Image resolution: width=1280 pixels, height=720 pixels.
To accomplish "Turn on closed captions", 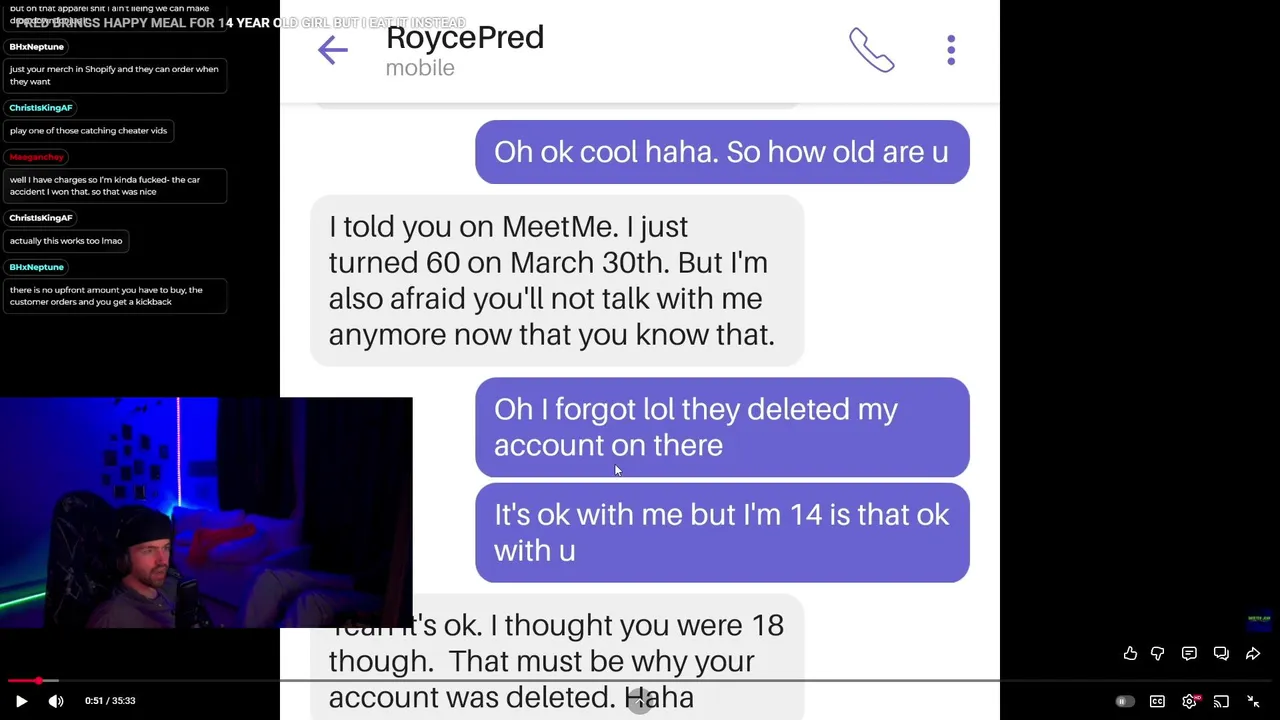I will (1157, 701).
